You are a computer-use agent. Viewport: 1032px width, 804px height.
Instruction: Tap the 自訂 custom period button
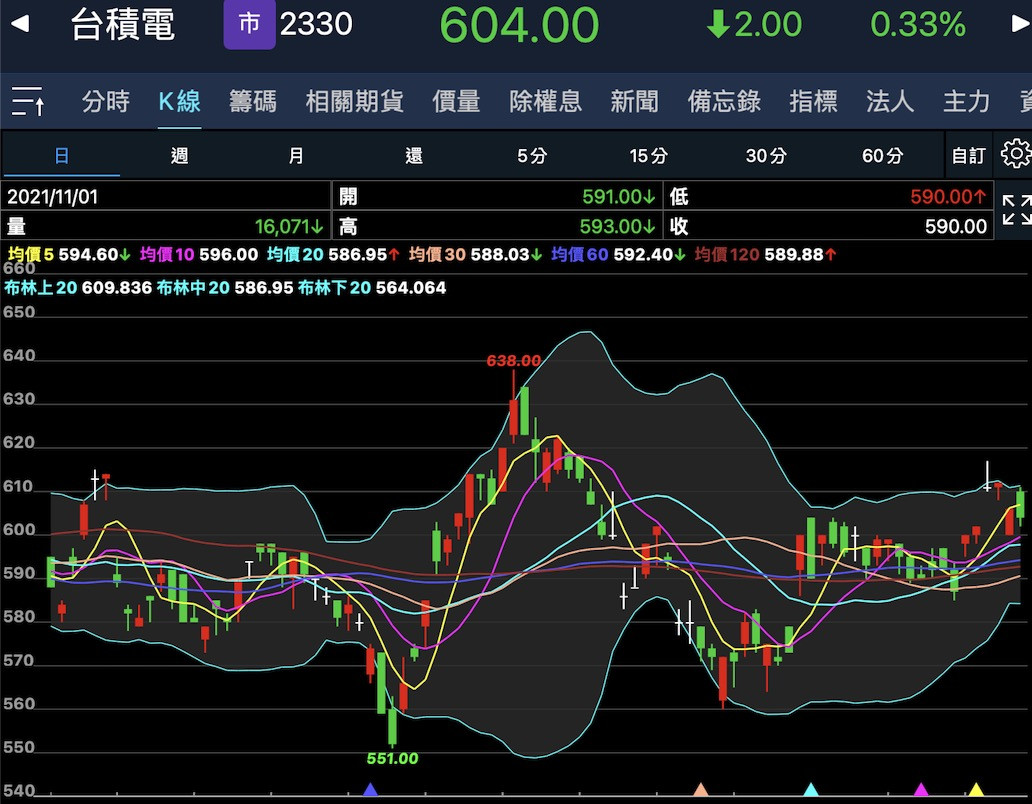click(968, 156)
